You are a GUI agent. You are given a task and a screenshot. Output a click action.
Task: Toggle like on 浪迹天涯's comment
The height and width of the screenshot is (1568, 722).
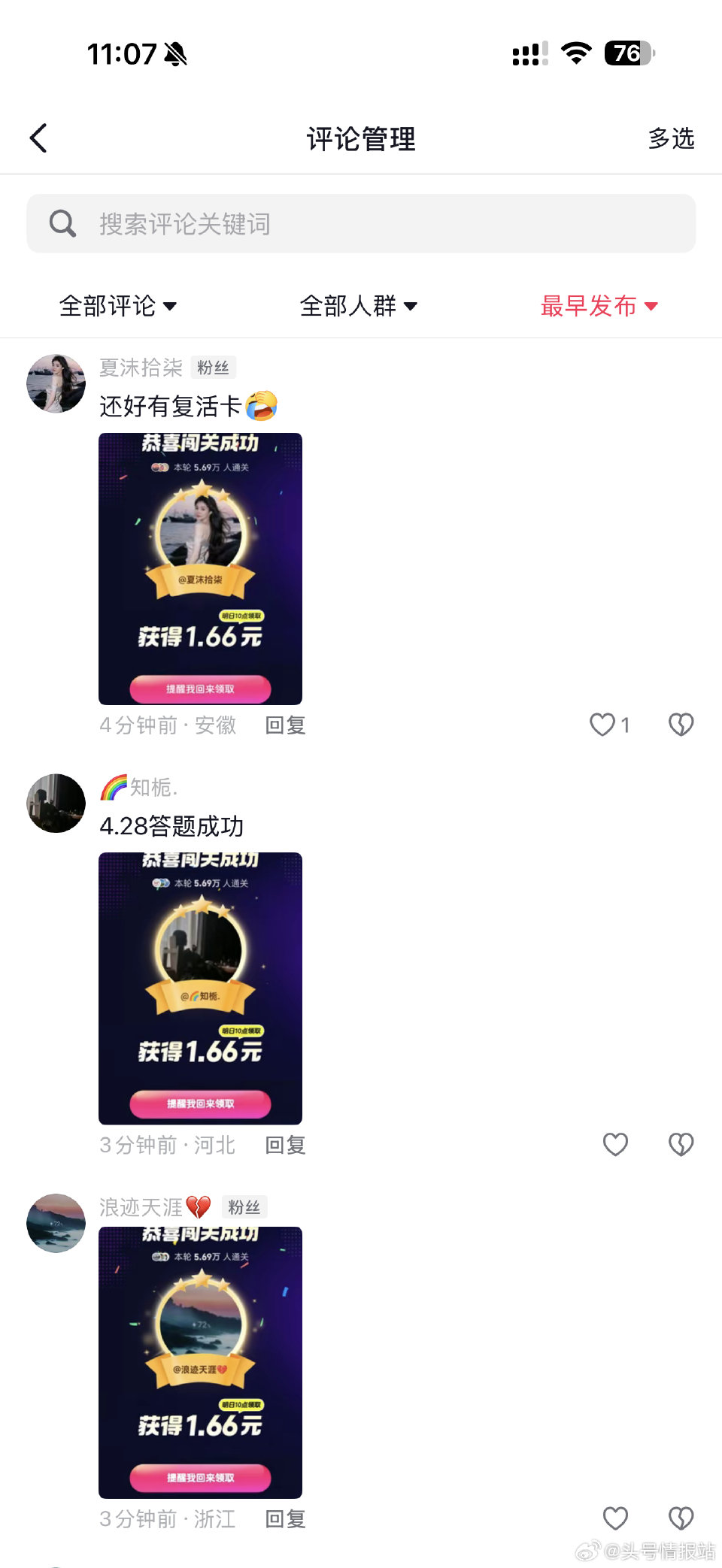coord(615,1518)
